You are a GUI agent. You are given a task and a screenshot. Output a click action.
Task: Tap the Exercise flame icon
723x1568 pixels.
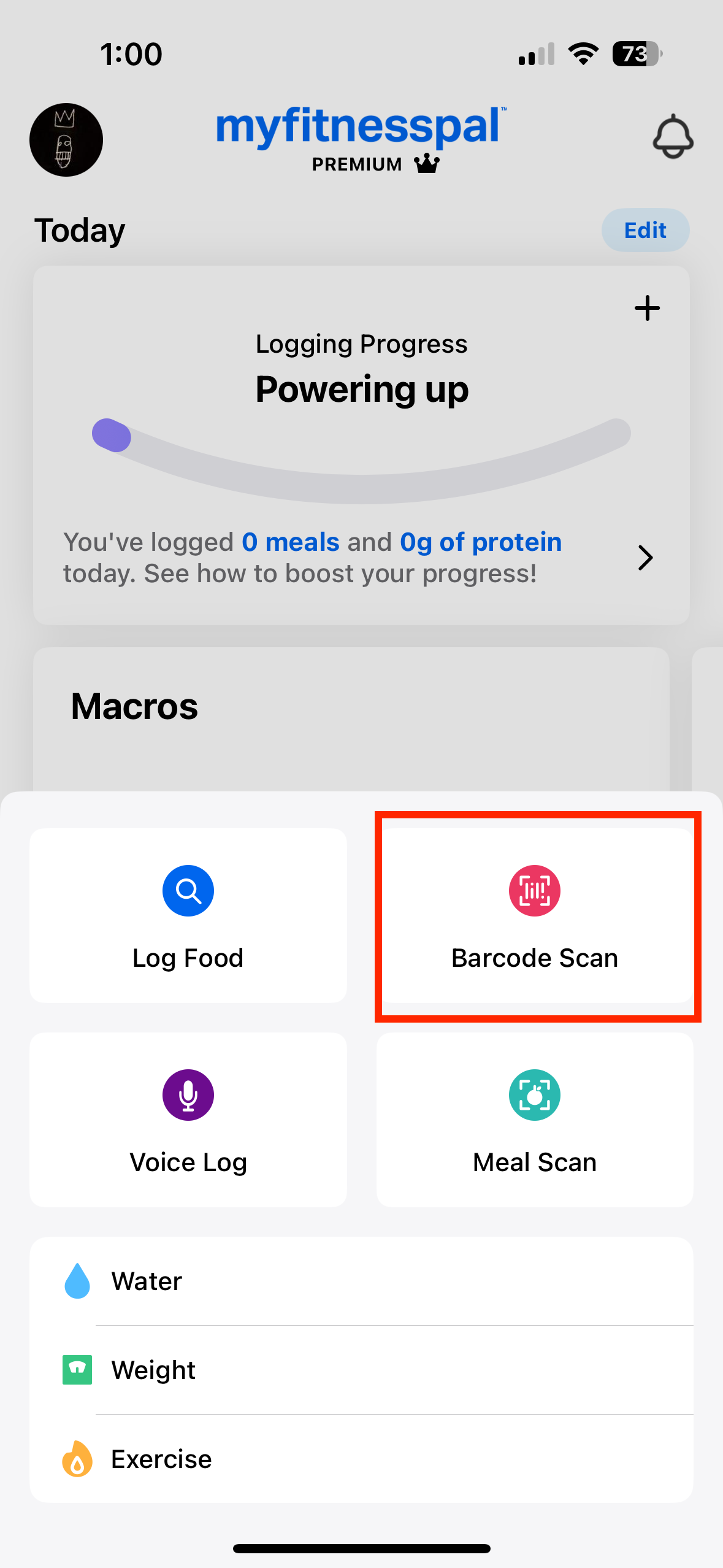pos(76,1459)
